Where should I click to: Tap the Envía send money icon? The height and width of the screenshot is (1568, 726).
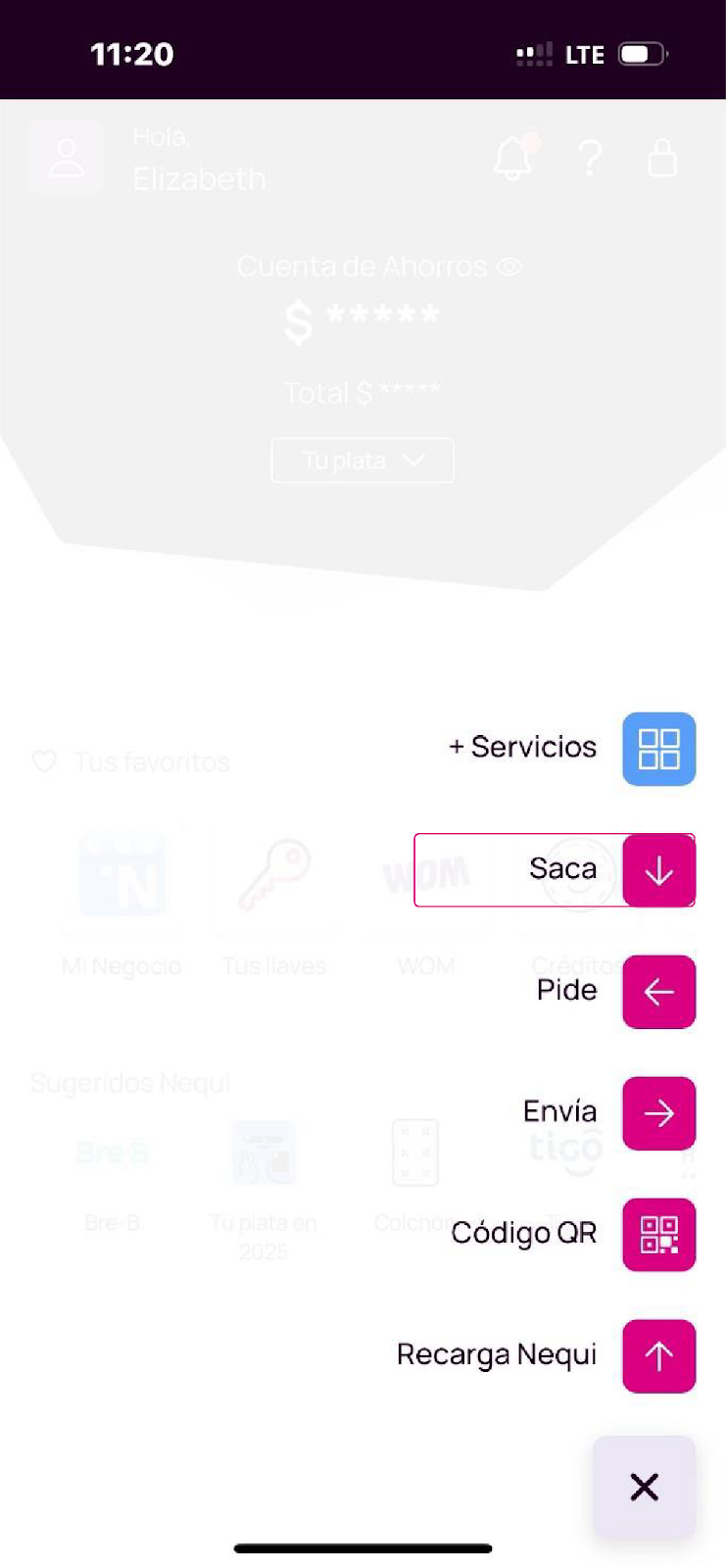[x=658, y=1112]
